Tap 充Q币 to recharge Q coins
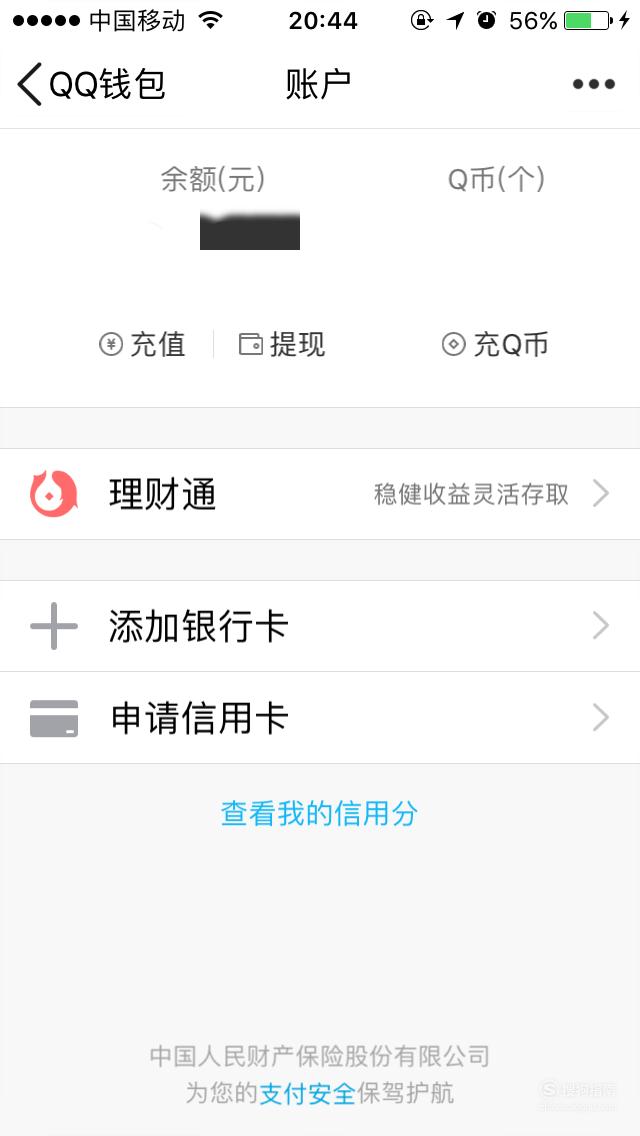This screenshot has height=1136, width=640. point(495,345)
